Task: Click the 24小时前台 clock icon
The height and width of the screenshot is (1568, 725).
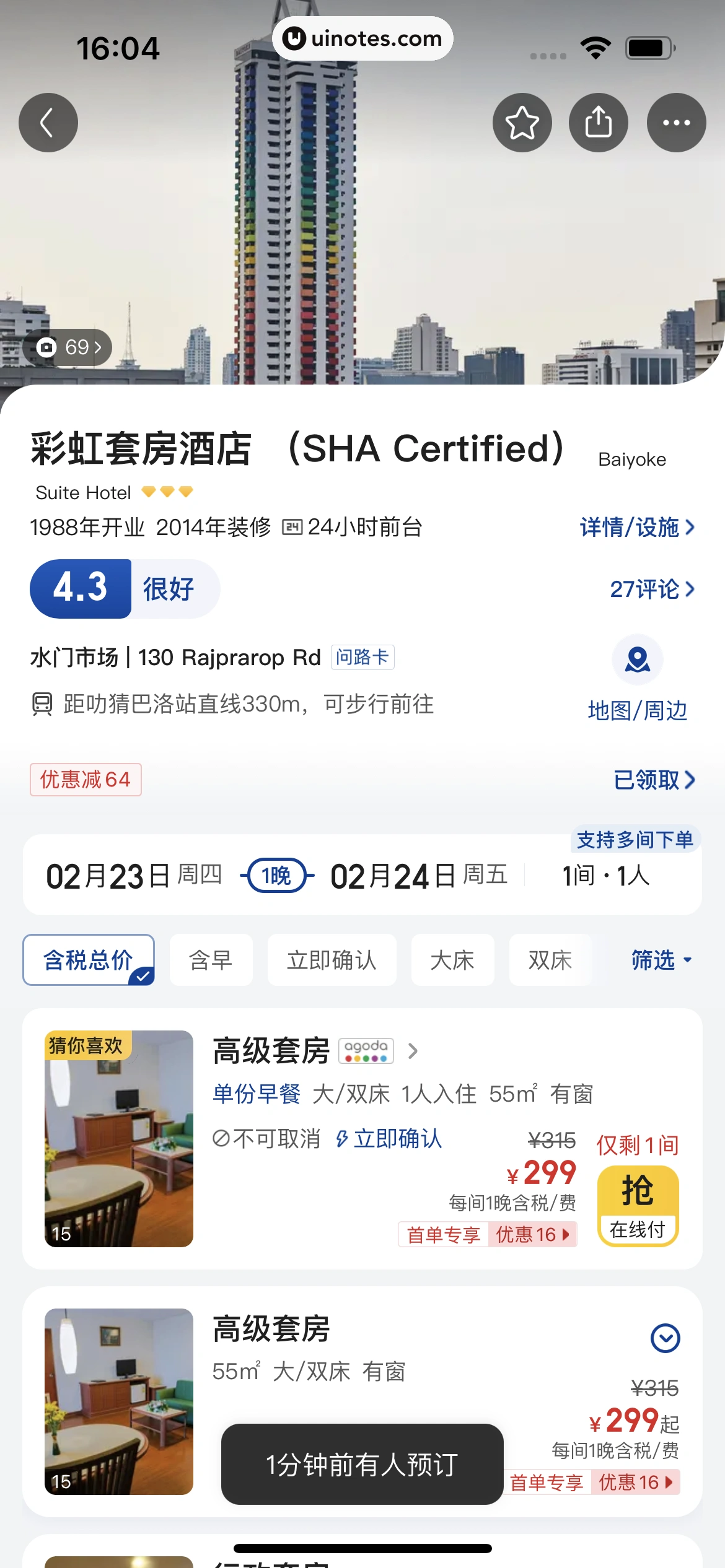Action: click(292, 528)
